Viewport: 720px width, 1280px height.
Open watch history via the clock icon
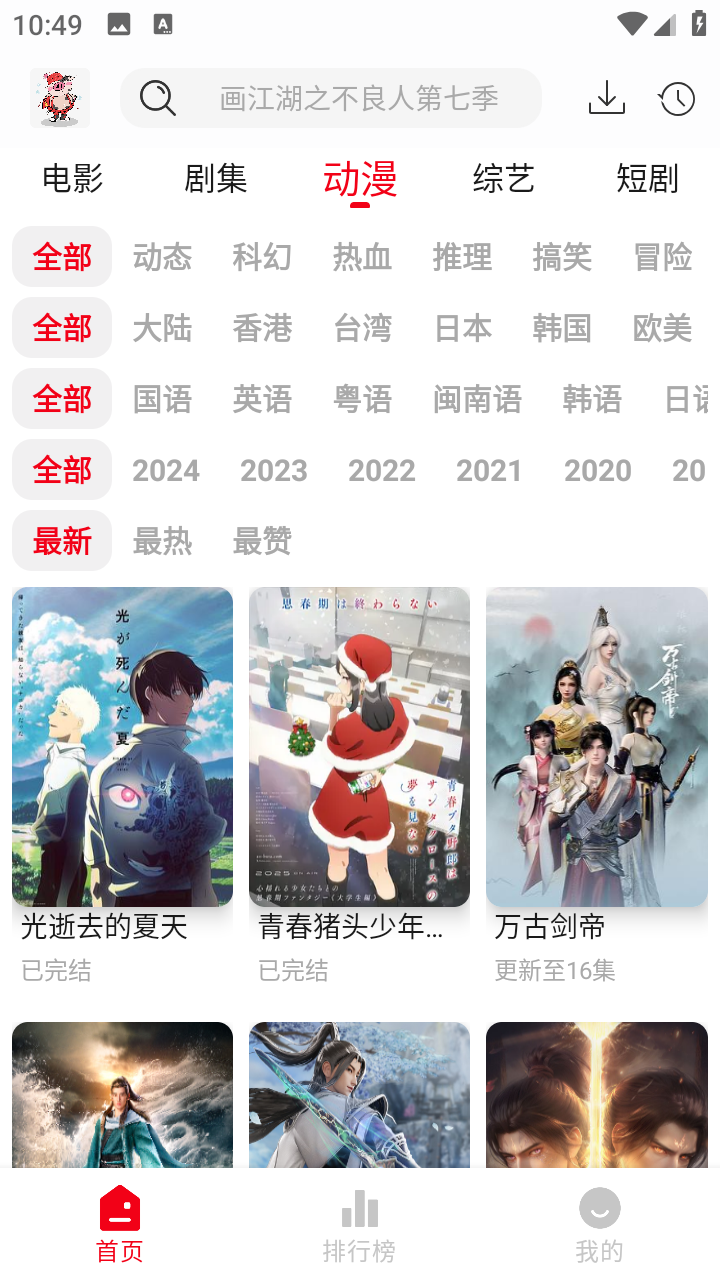coord(676,98)
